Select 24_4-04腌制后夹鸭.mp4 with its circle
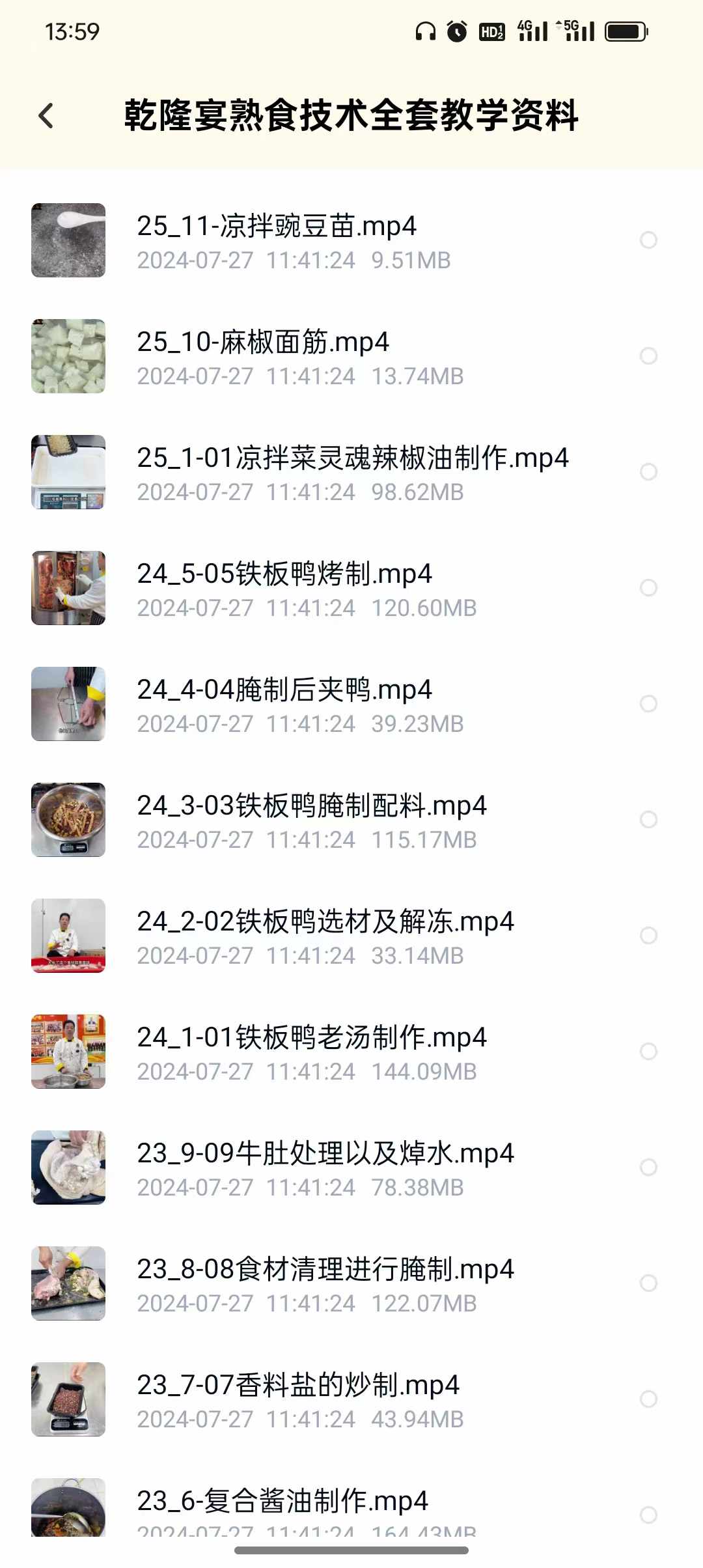 648,704
